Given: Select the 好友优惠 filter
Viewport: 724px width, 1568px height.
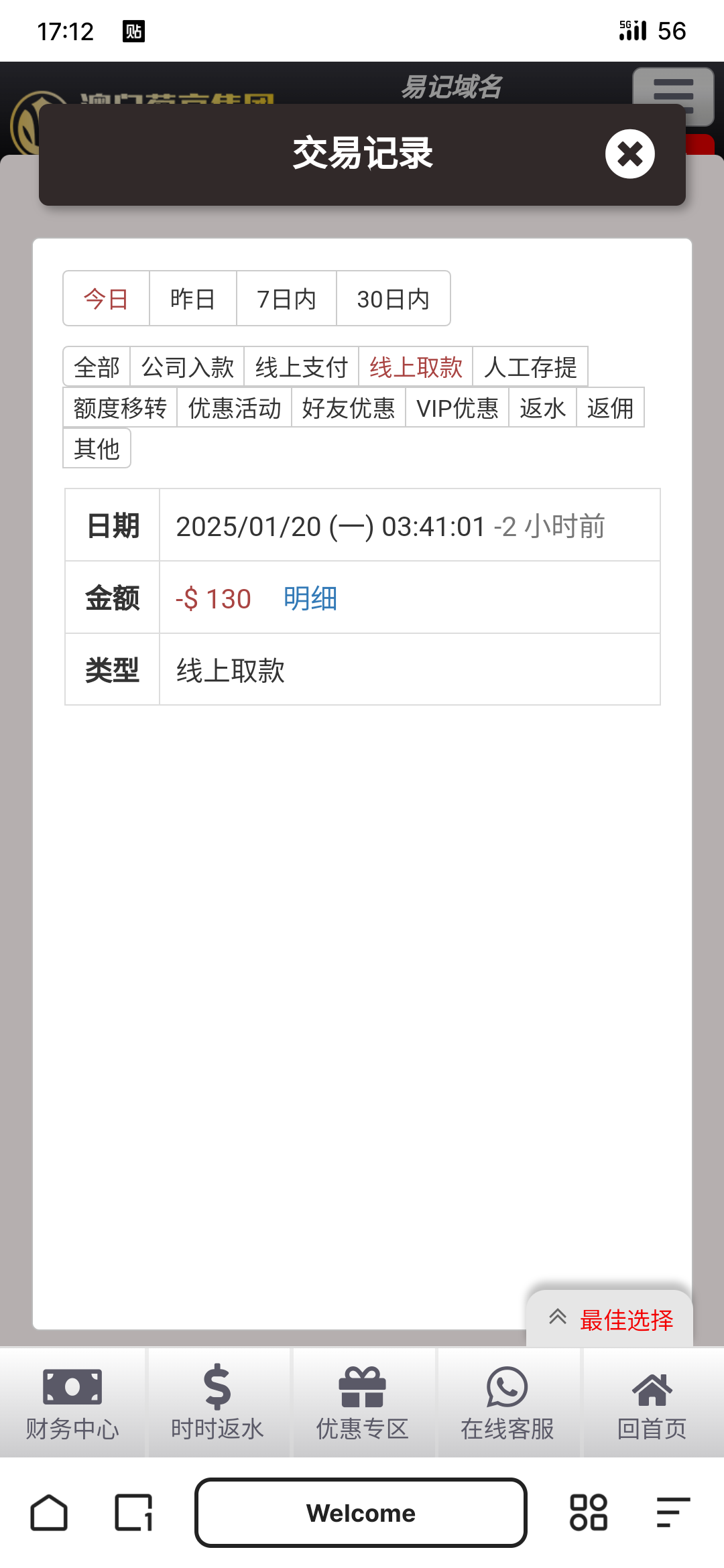Looking at the screenshot, I should [x=349, y=408].
